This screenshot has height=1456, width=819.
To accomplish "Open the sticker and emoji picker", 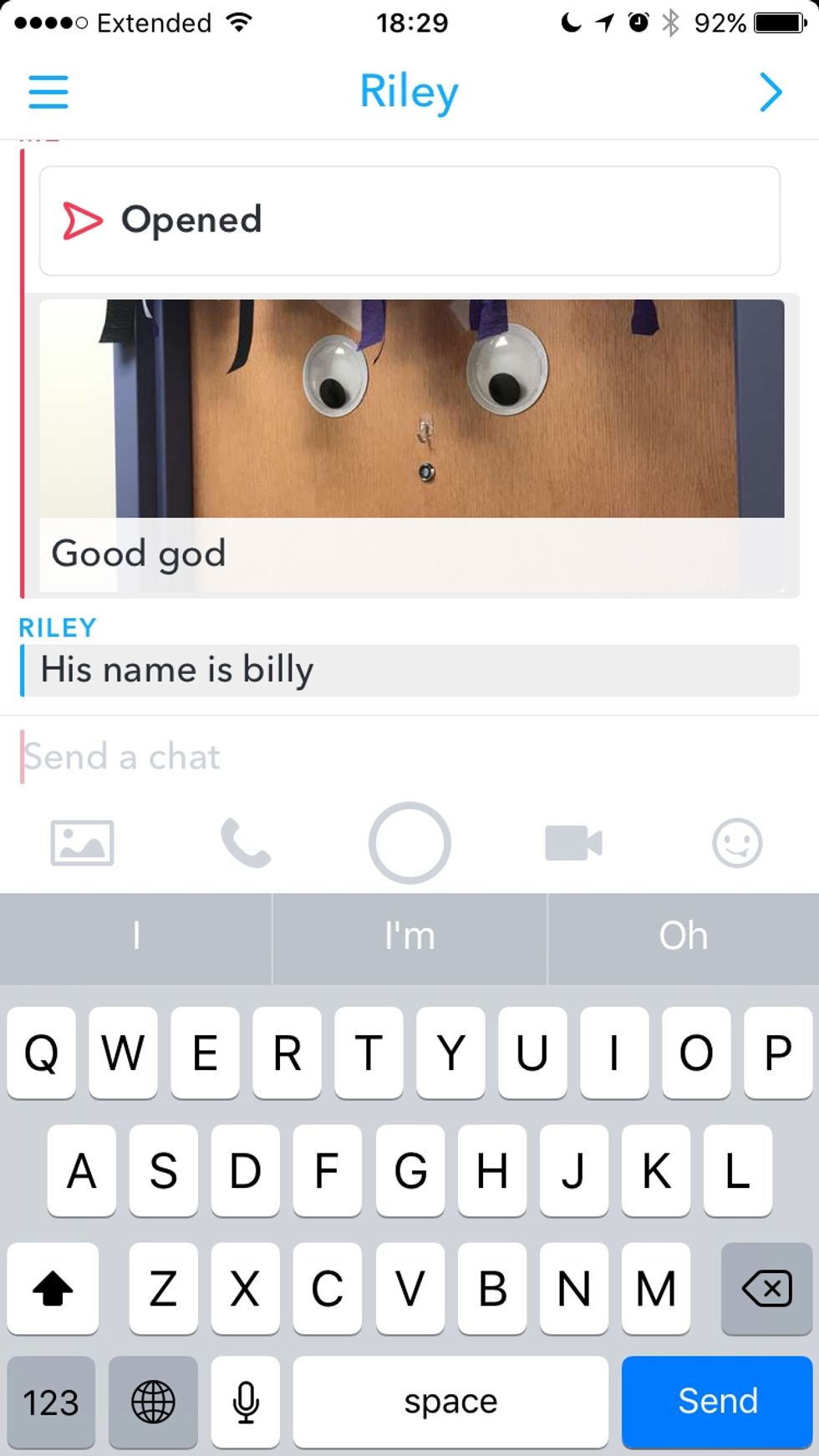I will pos(737,843).
